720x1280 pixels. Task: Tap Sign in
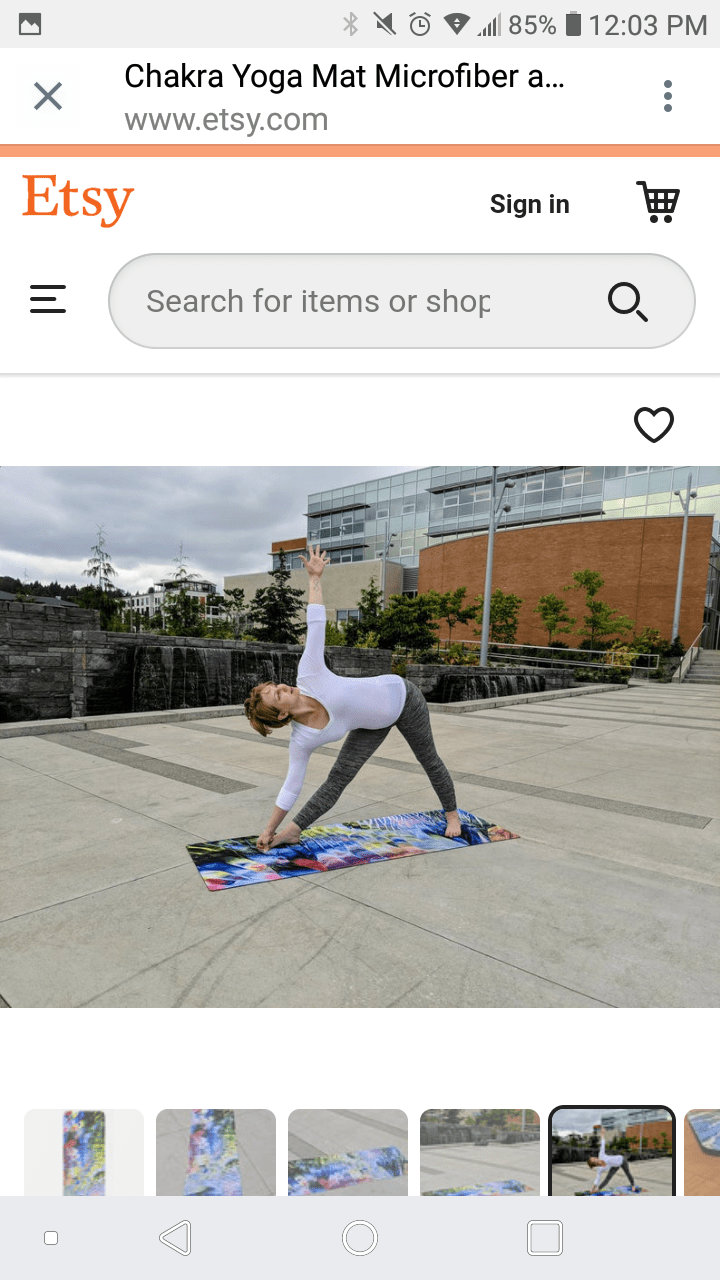tap(529, 204)
